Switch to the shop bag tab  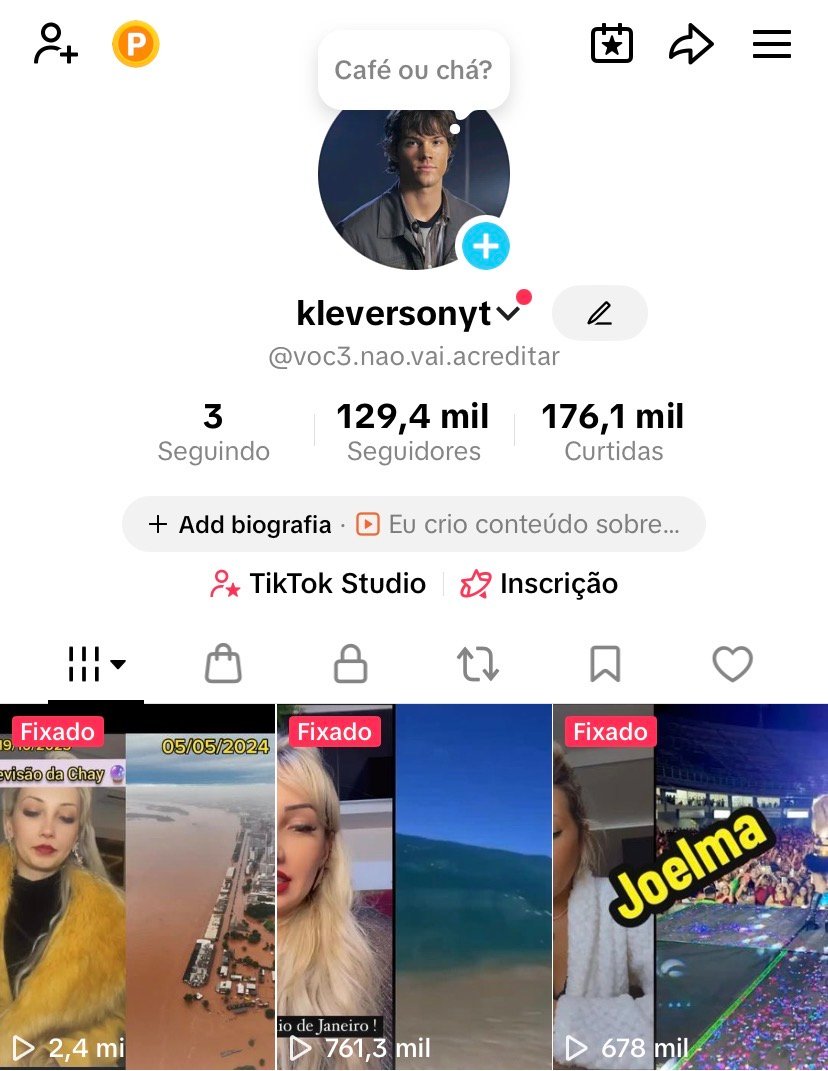click(223, 664)
